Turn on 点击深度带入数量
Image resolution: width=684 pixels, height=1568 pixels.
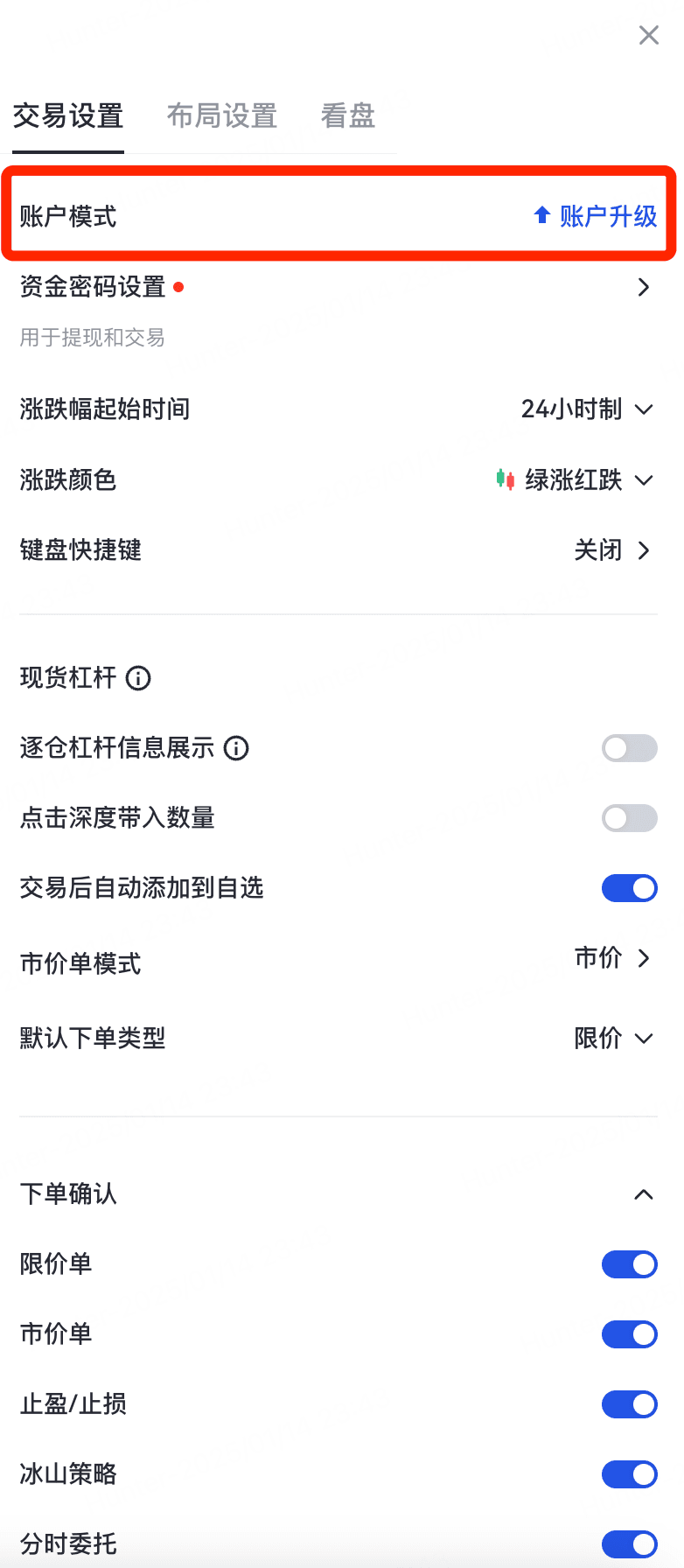[629, 818]
